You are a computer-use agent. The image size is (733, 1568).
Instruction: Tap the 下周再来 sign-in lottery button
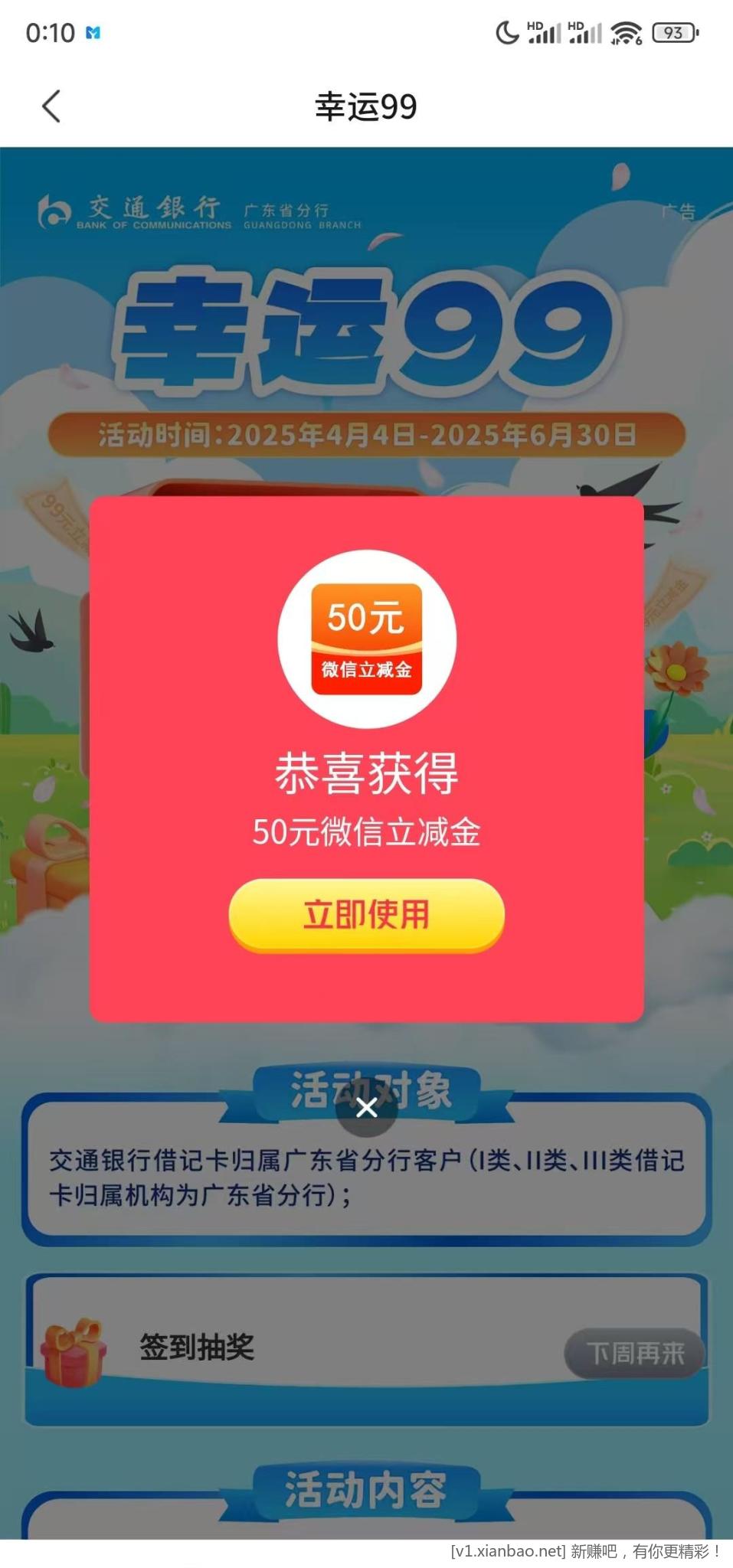pyautogui.click(x=634, y=1353)
